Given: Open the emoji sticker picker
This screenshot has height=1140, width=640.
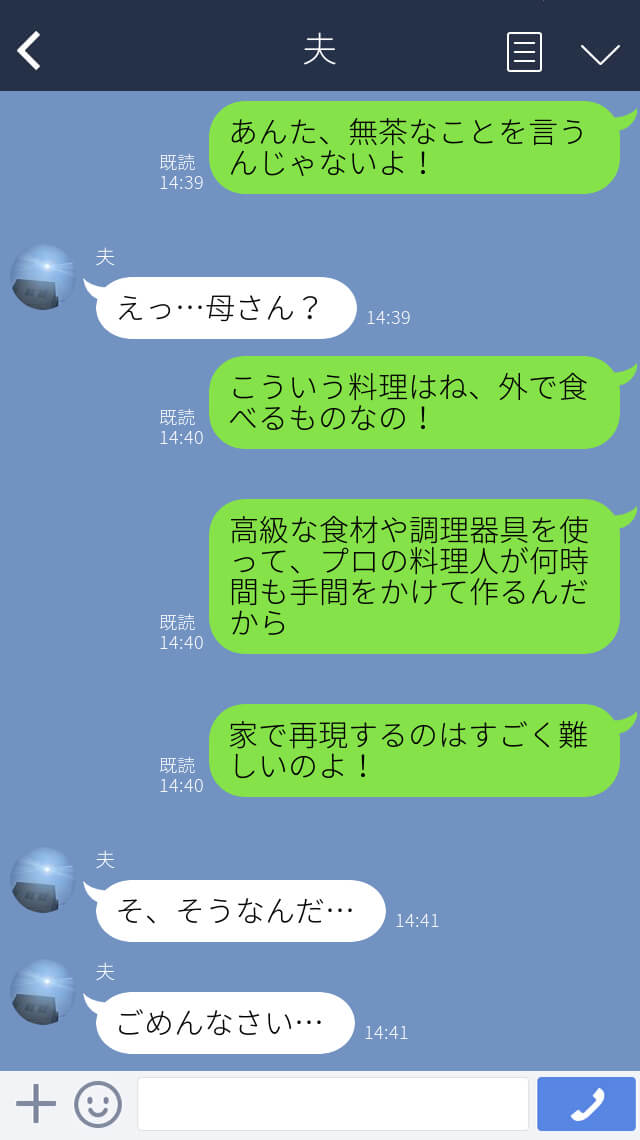Looking at the screenshot, I should click(98, 1104).
